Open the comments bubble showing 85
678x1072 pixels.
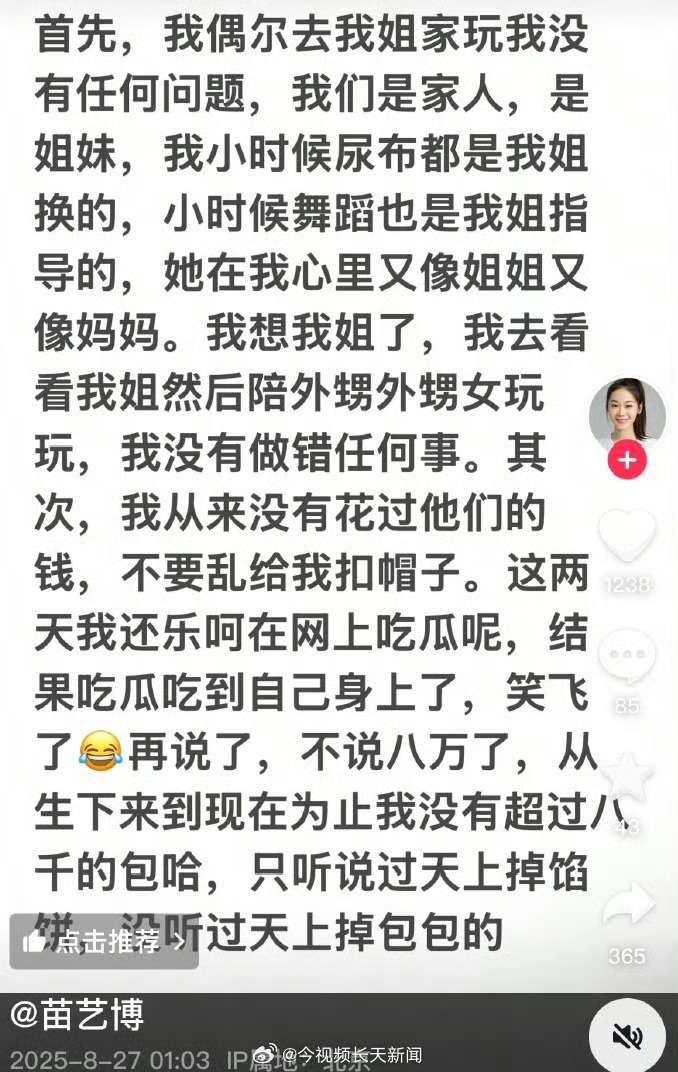coord(627,657)
